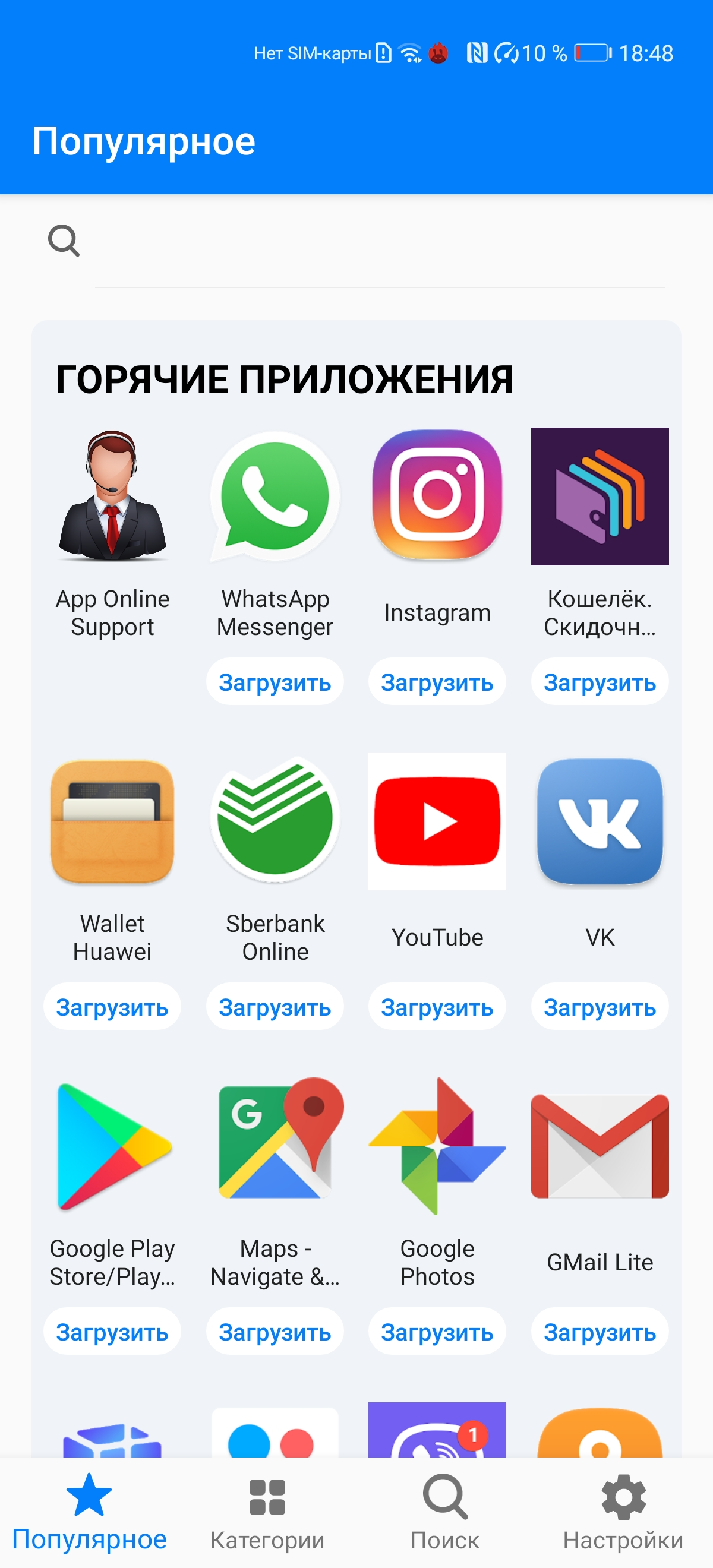This screenshot has width=713, height=1568.
Task: Tap Загрузить under Instagram
Action: click(x=437, y=682)
